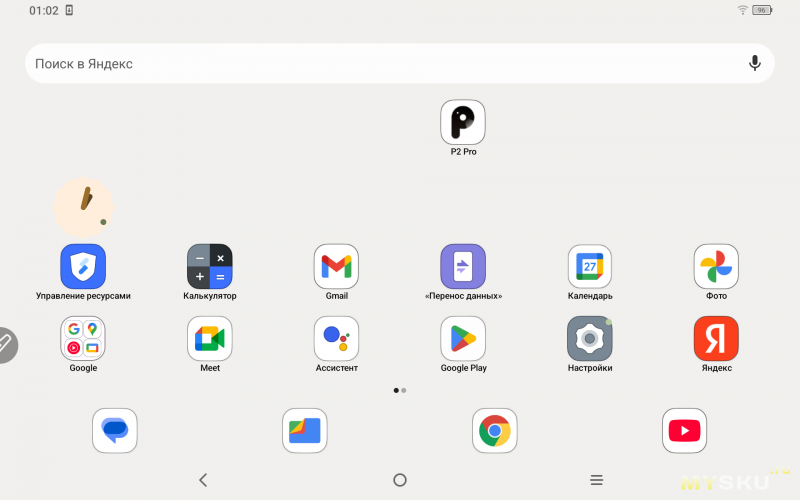Image resolution: width=800 pixels, height=500 pixels.
Task: Launch «Перенос данных» app
Action: tap(463, 267)
